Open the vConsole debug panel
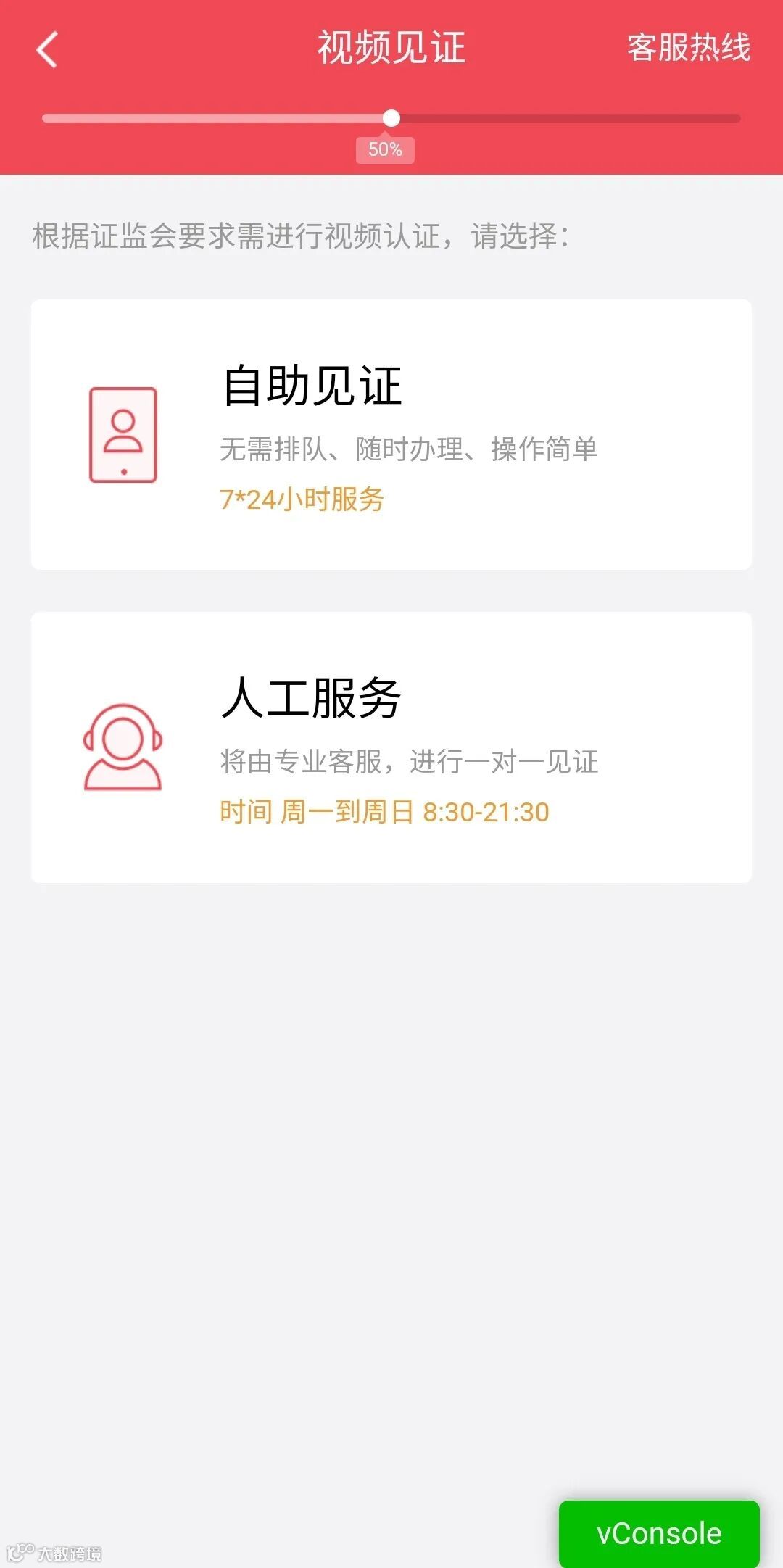 (658, 1533)
